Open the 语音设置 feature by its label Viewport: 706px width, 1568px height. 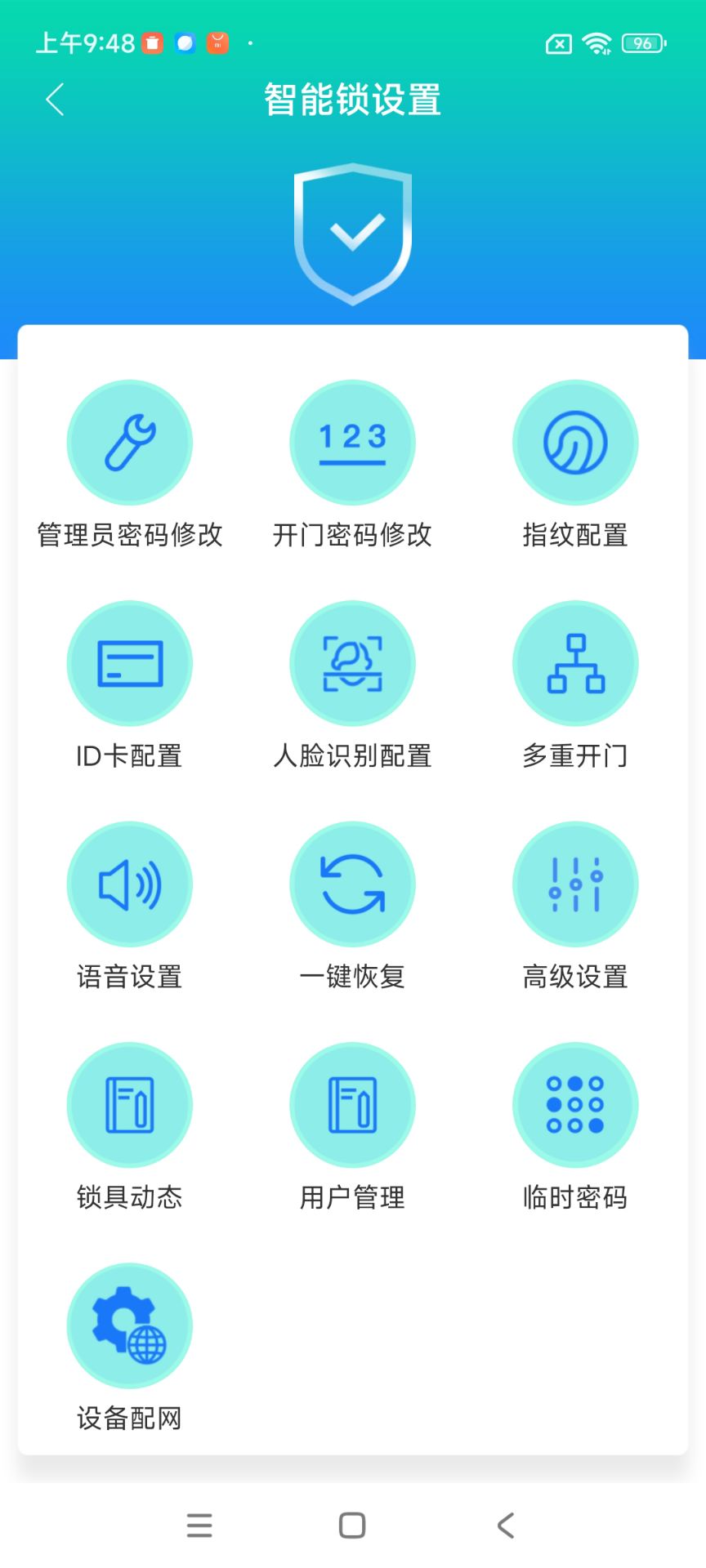click(x=129, y=976)
